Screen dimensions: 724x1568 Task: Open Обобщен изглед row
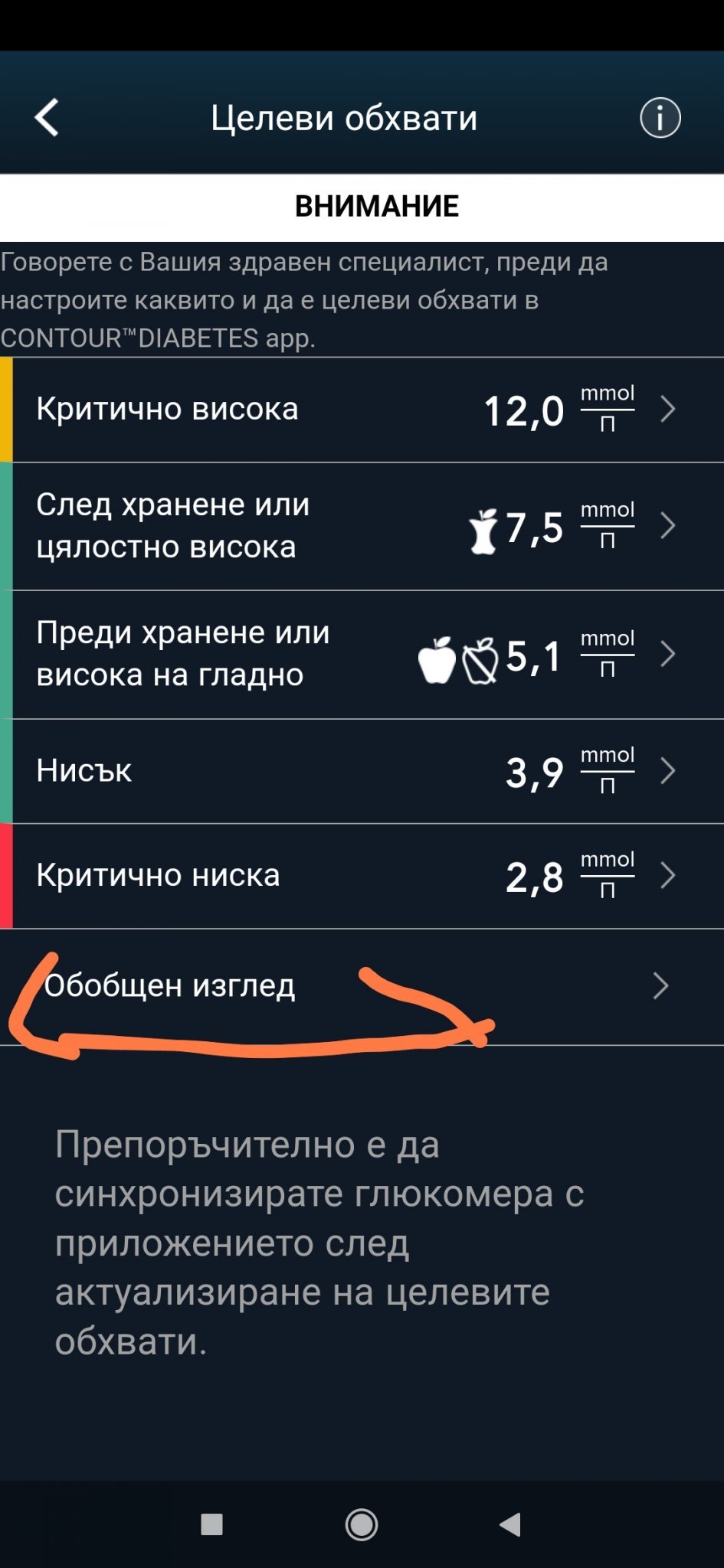(x=362, y=986)
